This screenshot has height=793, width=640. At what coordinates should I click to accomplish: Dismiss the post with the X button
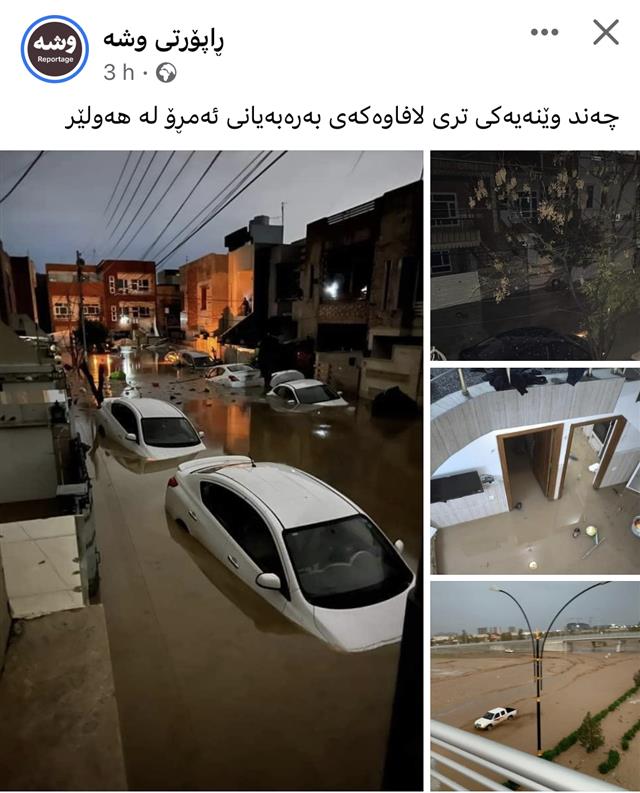point(606,33)
